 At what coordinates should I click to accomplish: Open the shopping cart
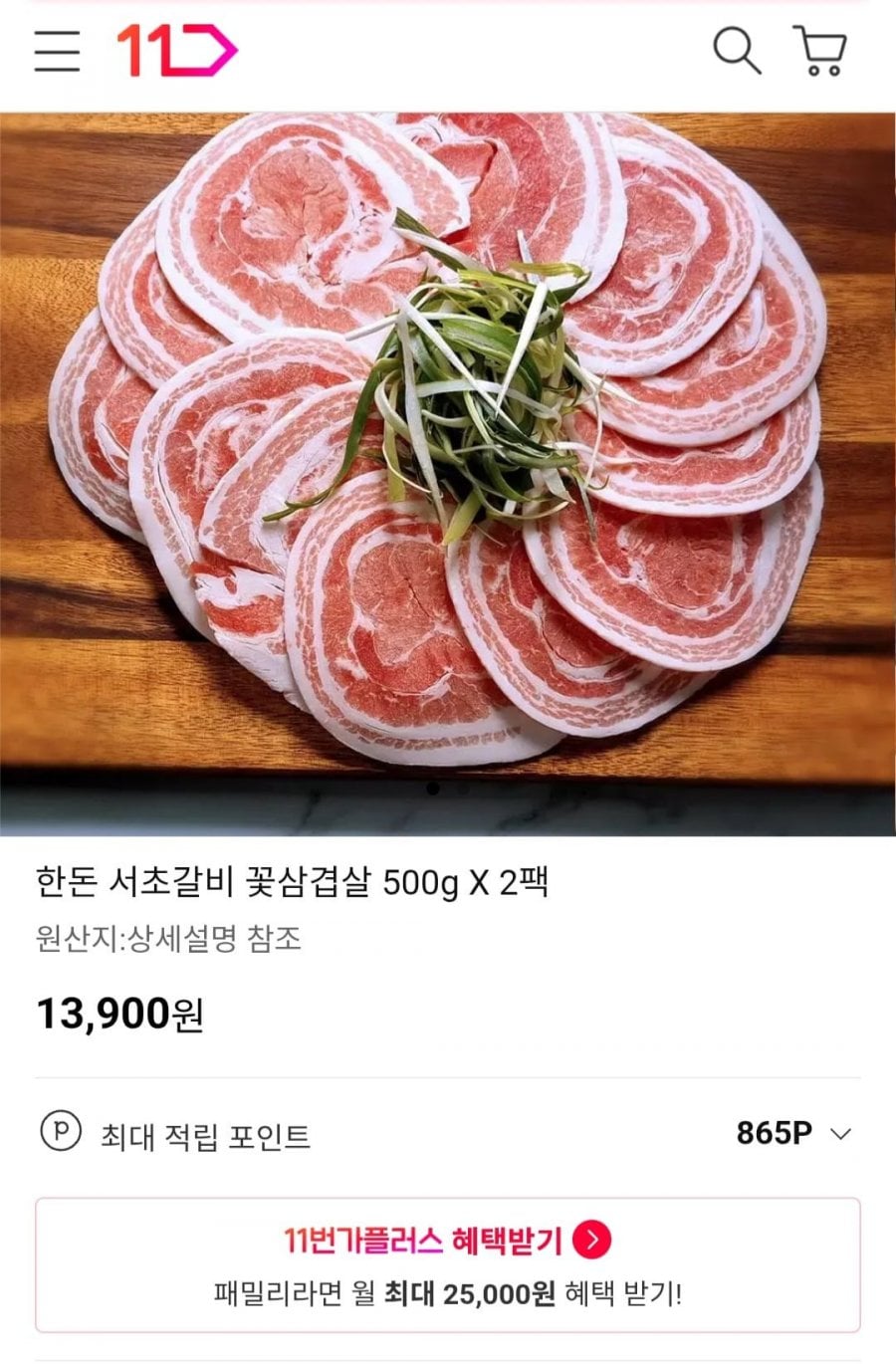[821, 51]
